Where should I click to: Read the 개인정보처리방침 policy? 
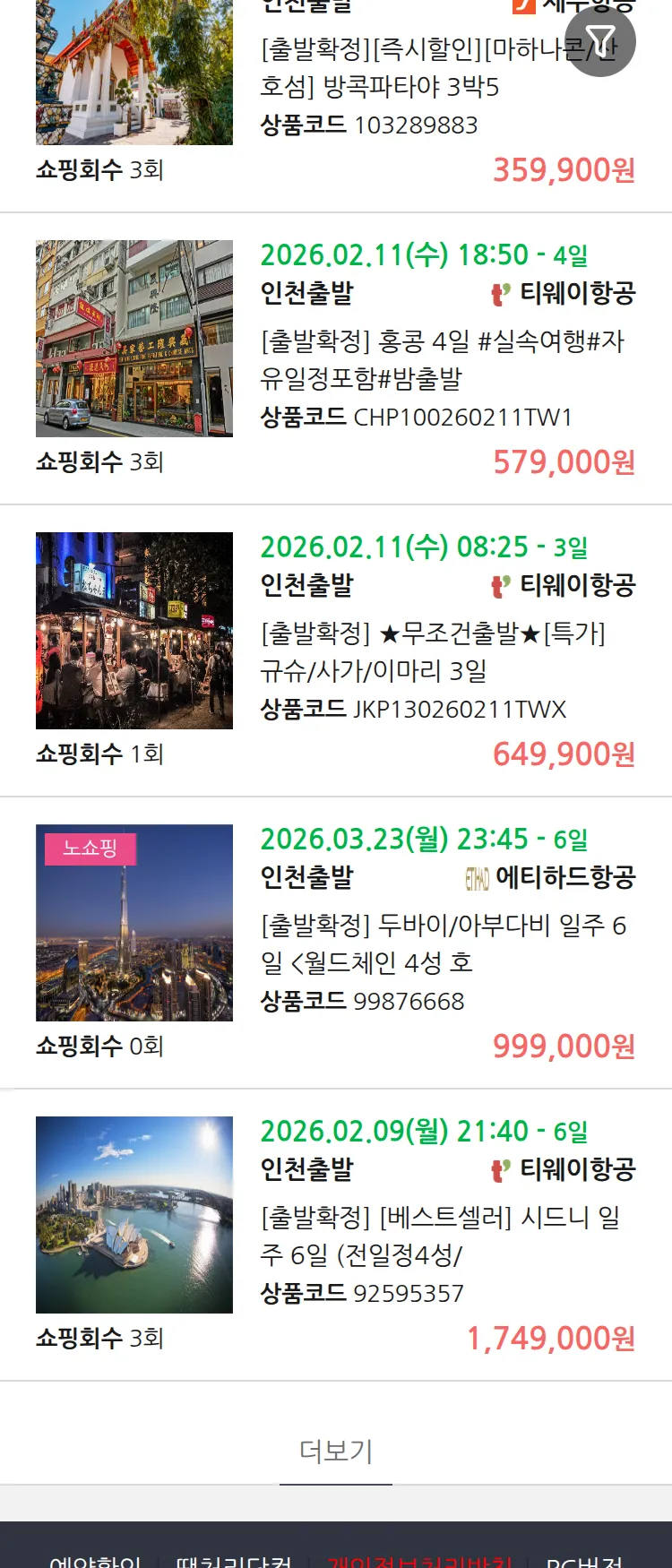(419, 1561)
